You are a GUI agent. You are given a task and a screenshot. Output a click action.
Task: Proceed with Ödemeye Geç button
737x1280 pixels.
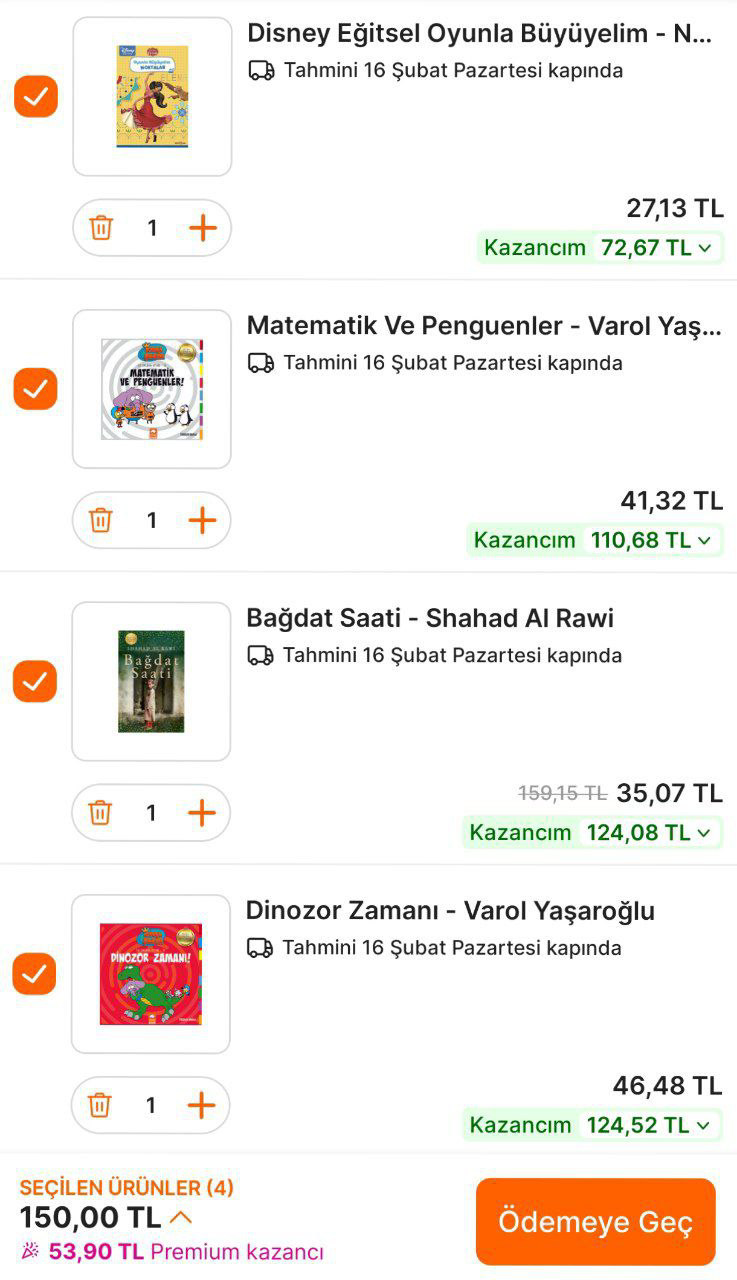595,1222
